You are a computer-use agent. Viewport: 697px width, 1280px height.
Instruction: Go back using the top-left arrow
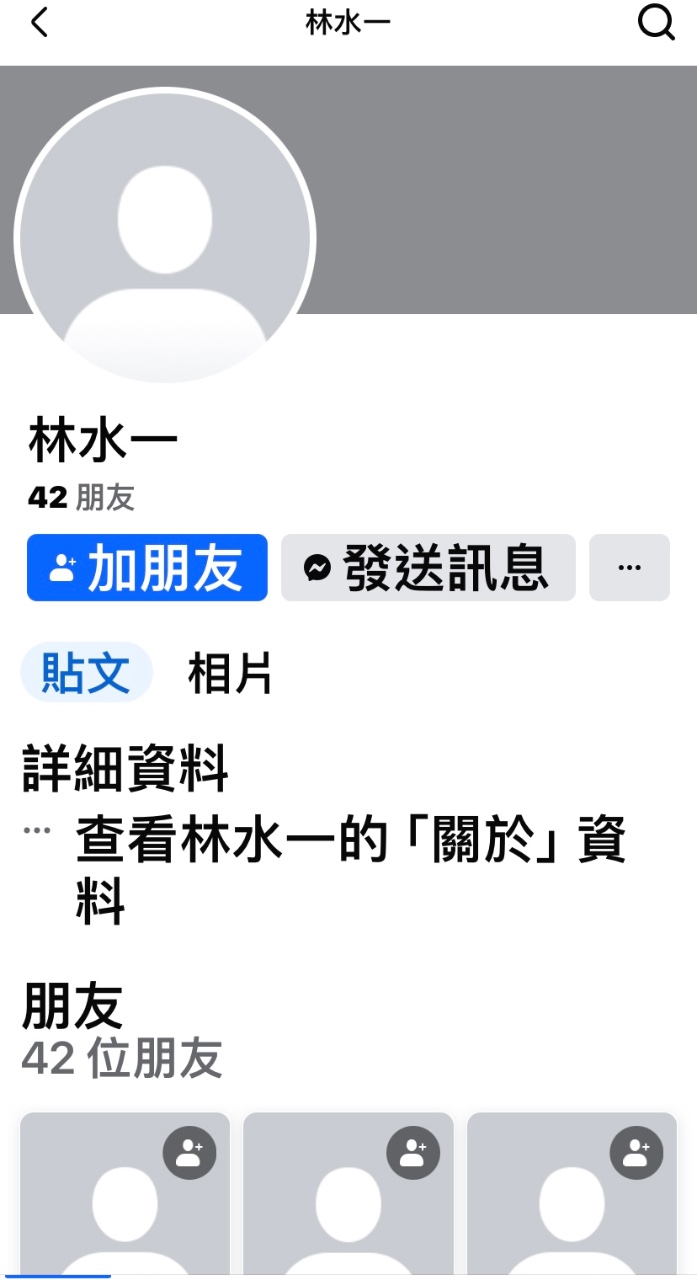tap(39, 22)
